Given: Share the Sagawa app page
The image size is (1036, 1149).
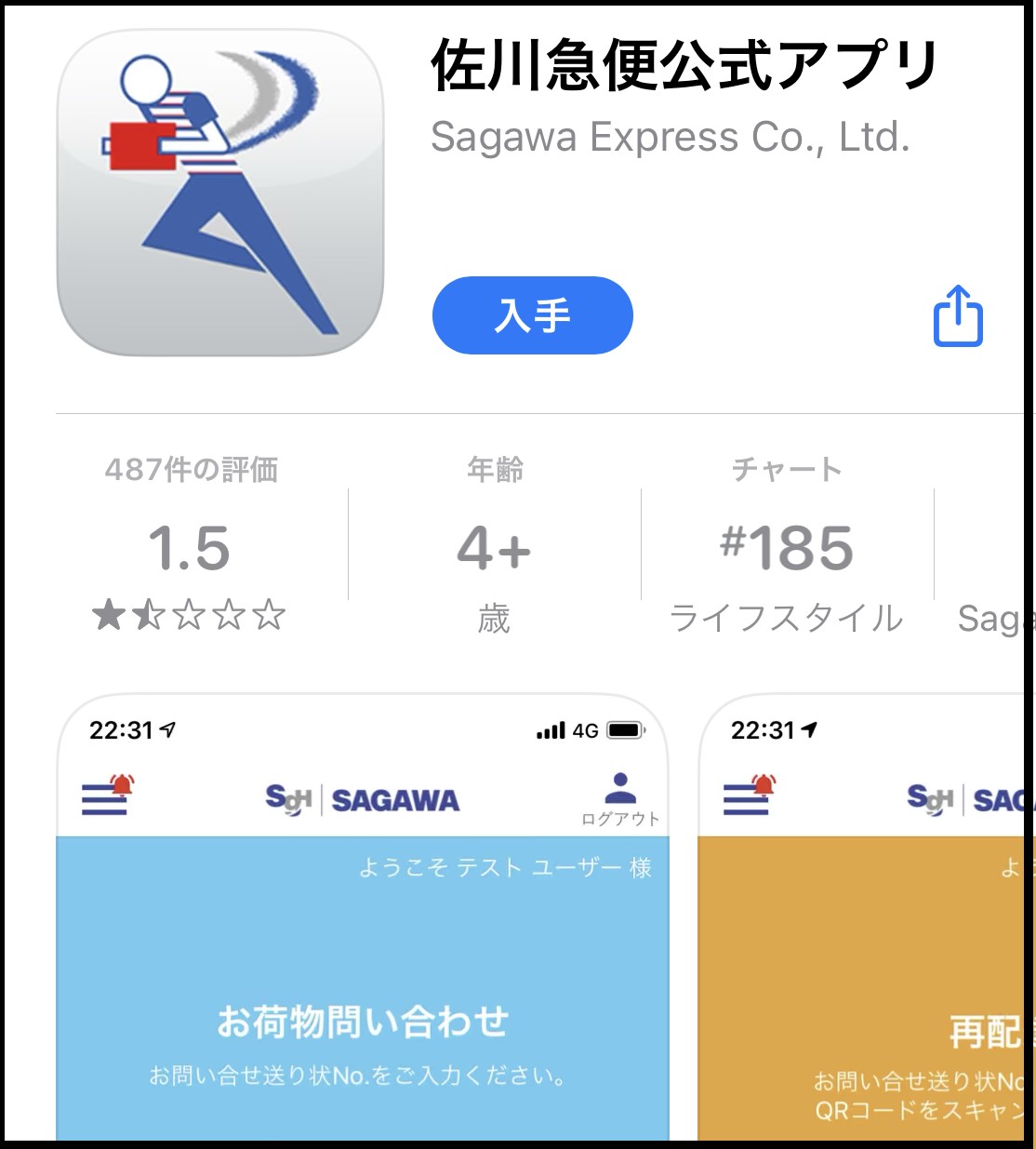Looking at the screenshot, I should pos(957,316).
